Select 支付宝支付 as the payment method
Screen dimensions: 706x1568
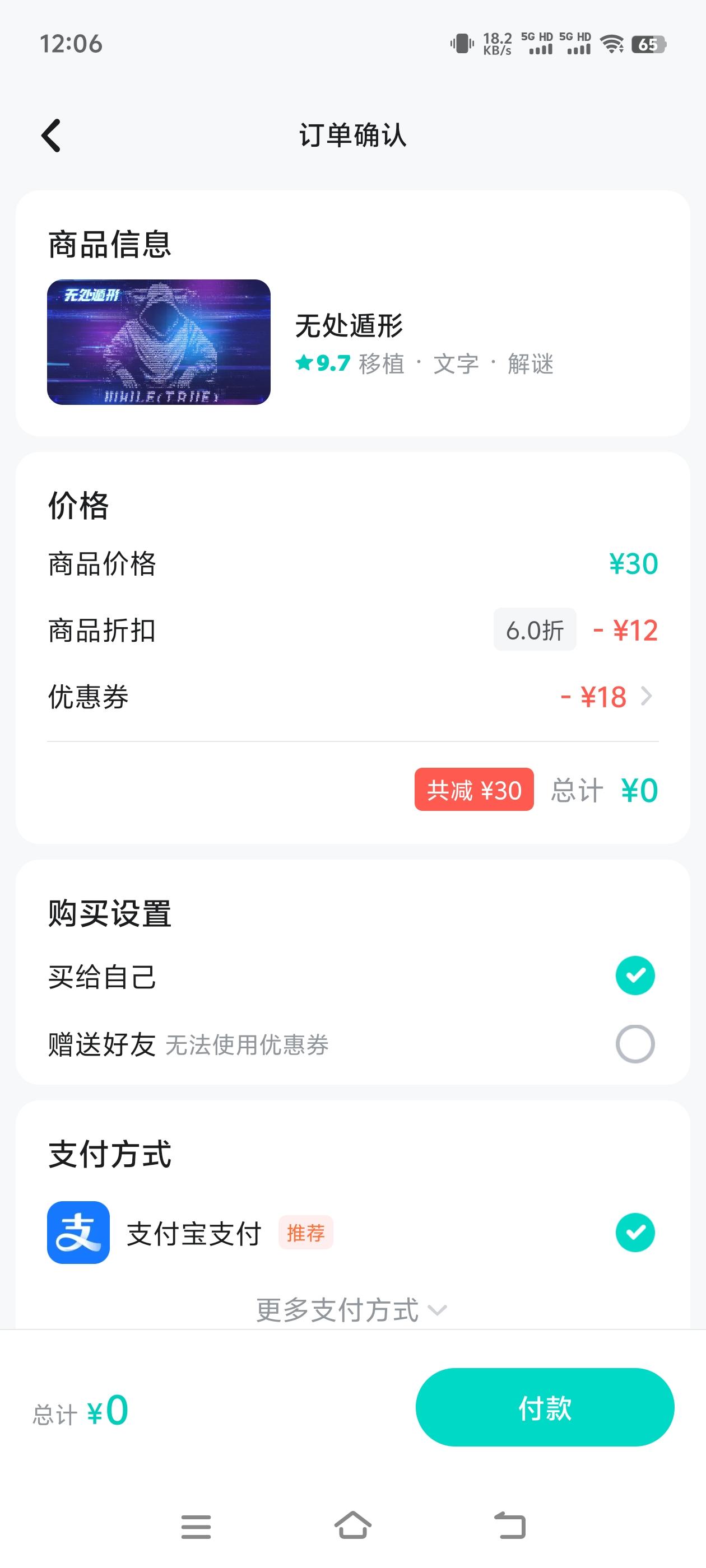coord(352,1233)
